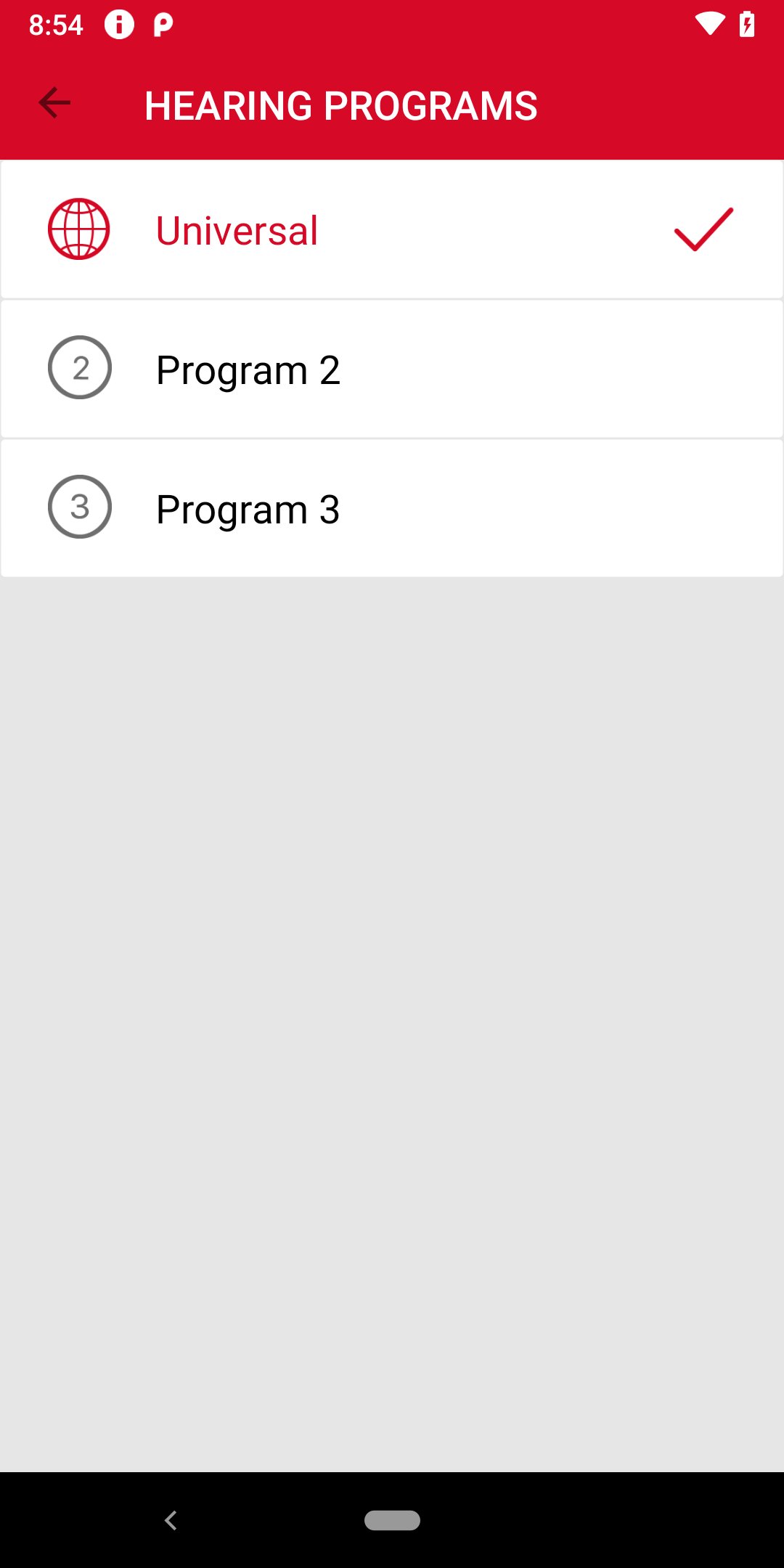Tap the info notification icon in status bar
This screenshot has width=784, height=1568.
pyautogui.click(x=120, y=24)
